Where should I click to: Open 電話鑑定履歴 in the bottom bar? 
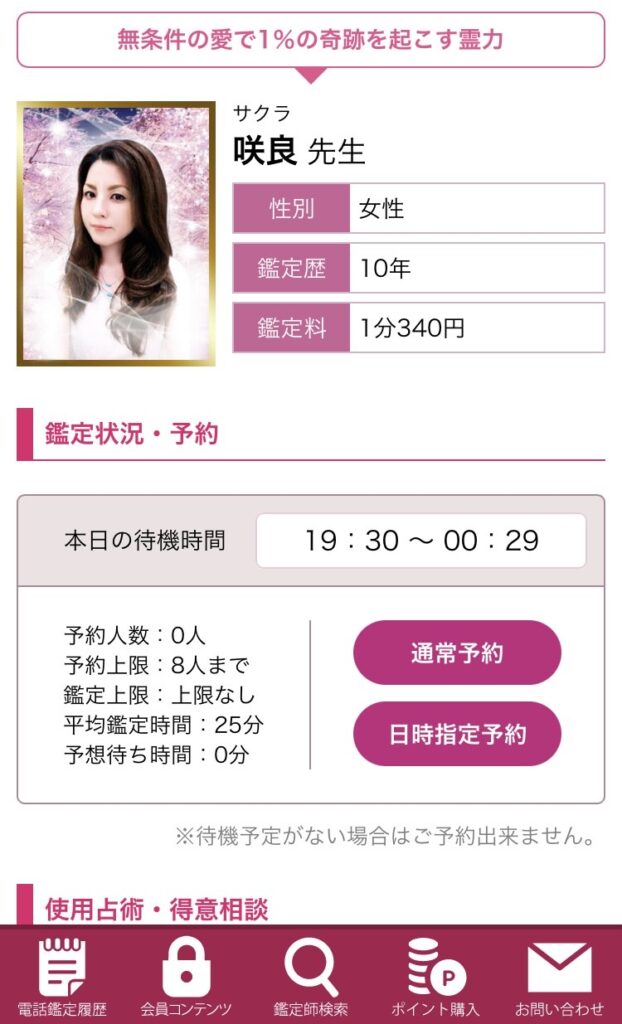coord(62,977)
